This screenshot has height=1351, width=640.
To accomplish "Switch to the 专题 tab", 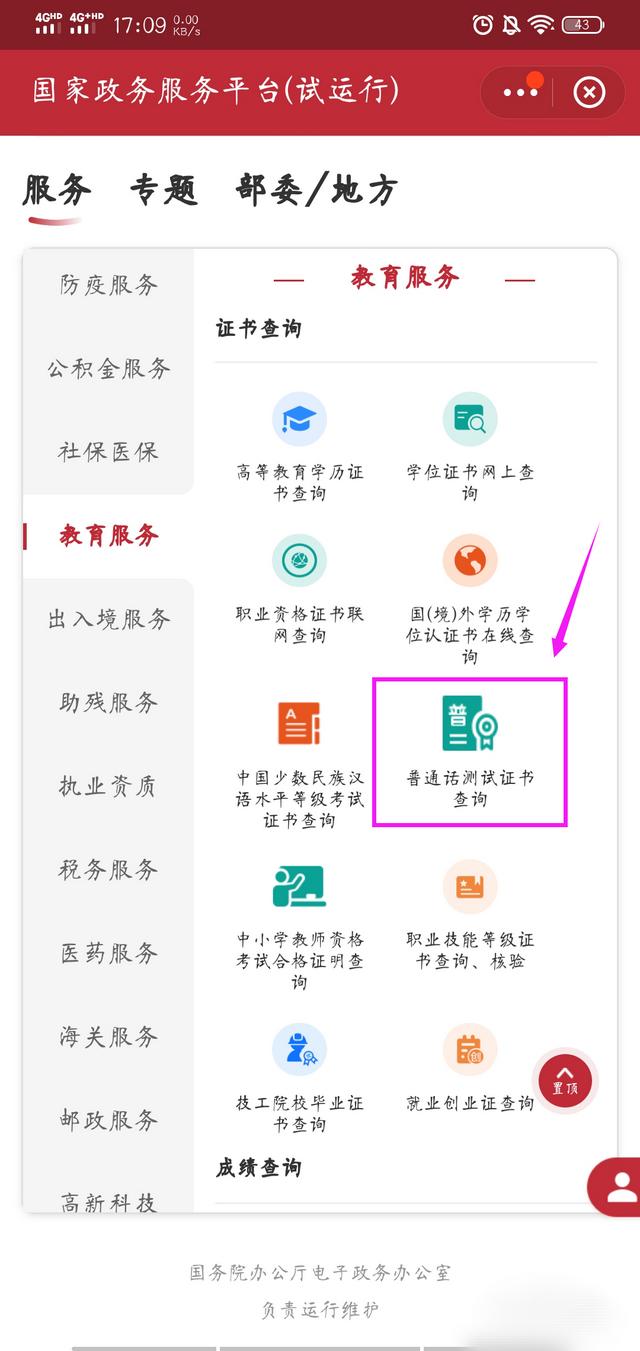I will click(163, 189).
